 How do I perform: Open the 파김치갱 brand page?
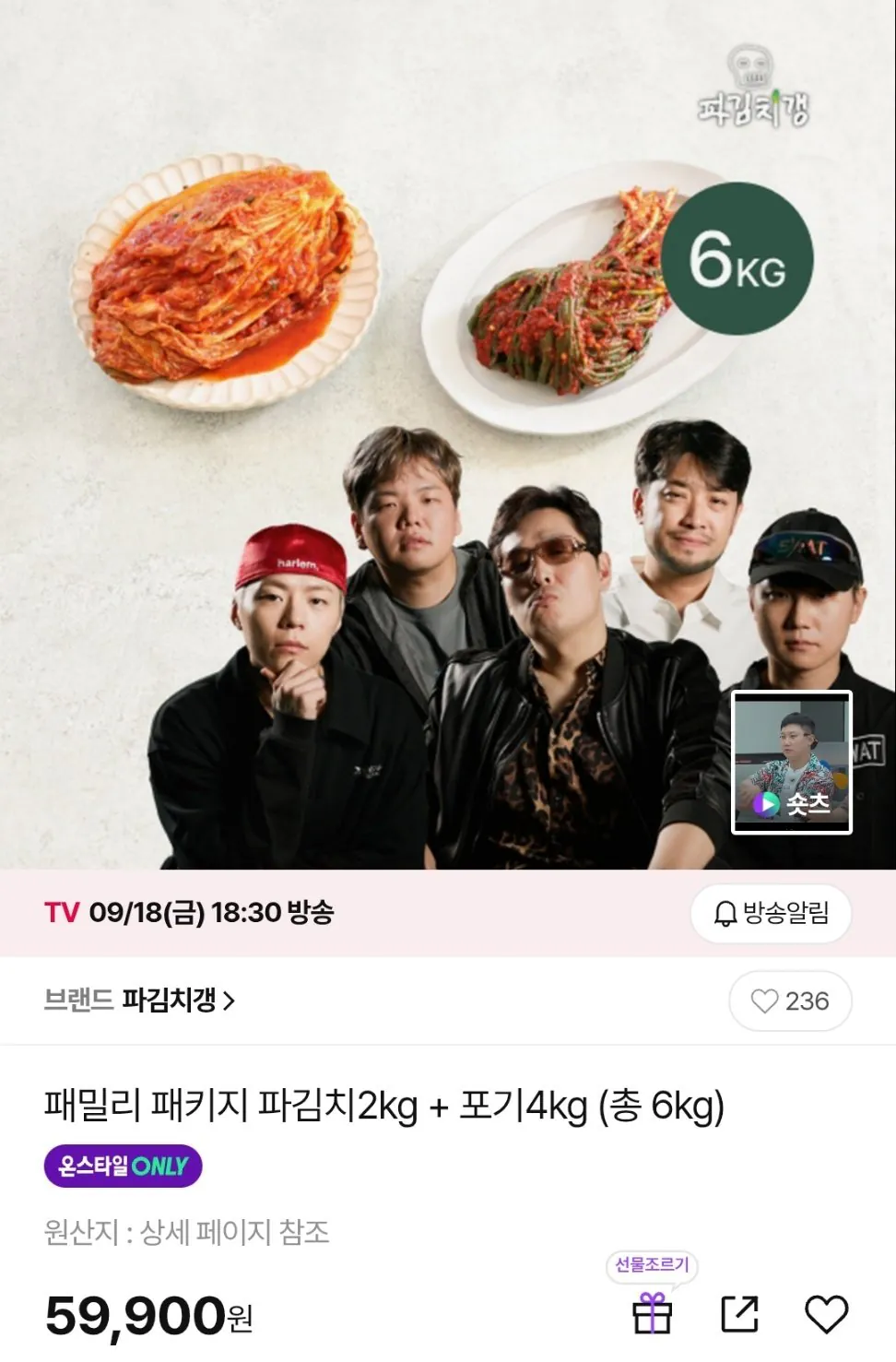pyautogui.click(x=139, y=1000)
